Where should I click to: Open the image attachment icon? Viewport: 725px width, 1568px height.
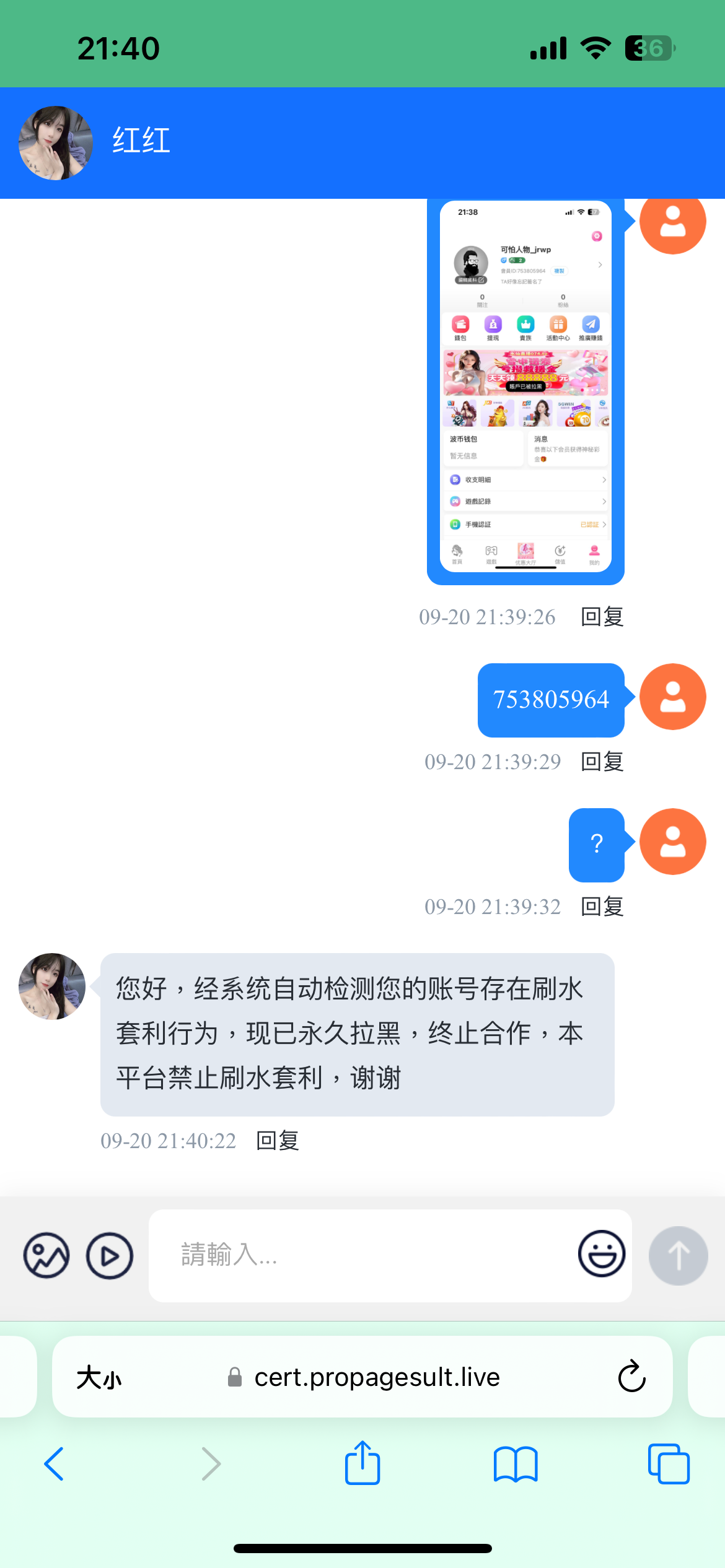[46, 1255]
